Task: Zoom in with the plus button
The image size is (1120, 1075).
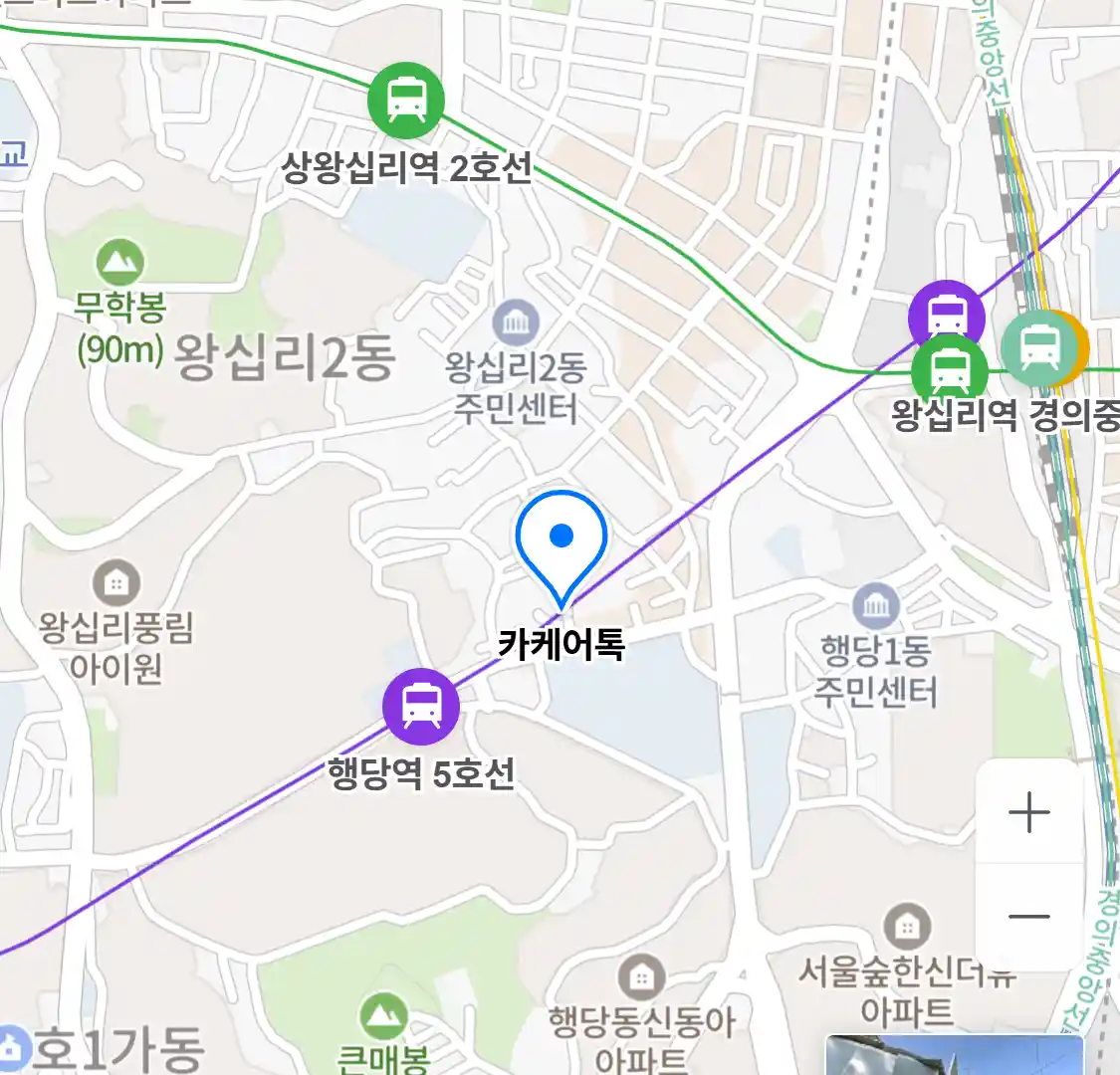Action: click(x=1029, y=813)
